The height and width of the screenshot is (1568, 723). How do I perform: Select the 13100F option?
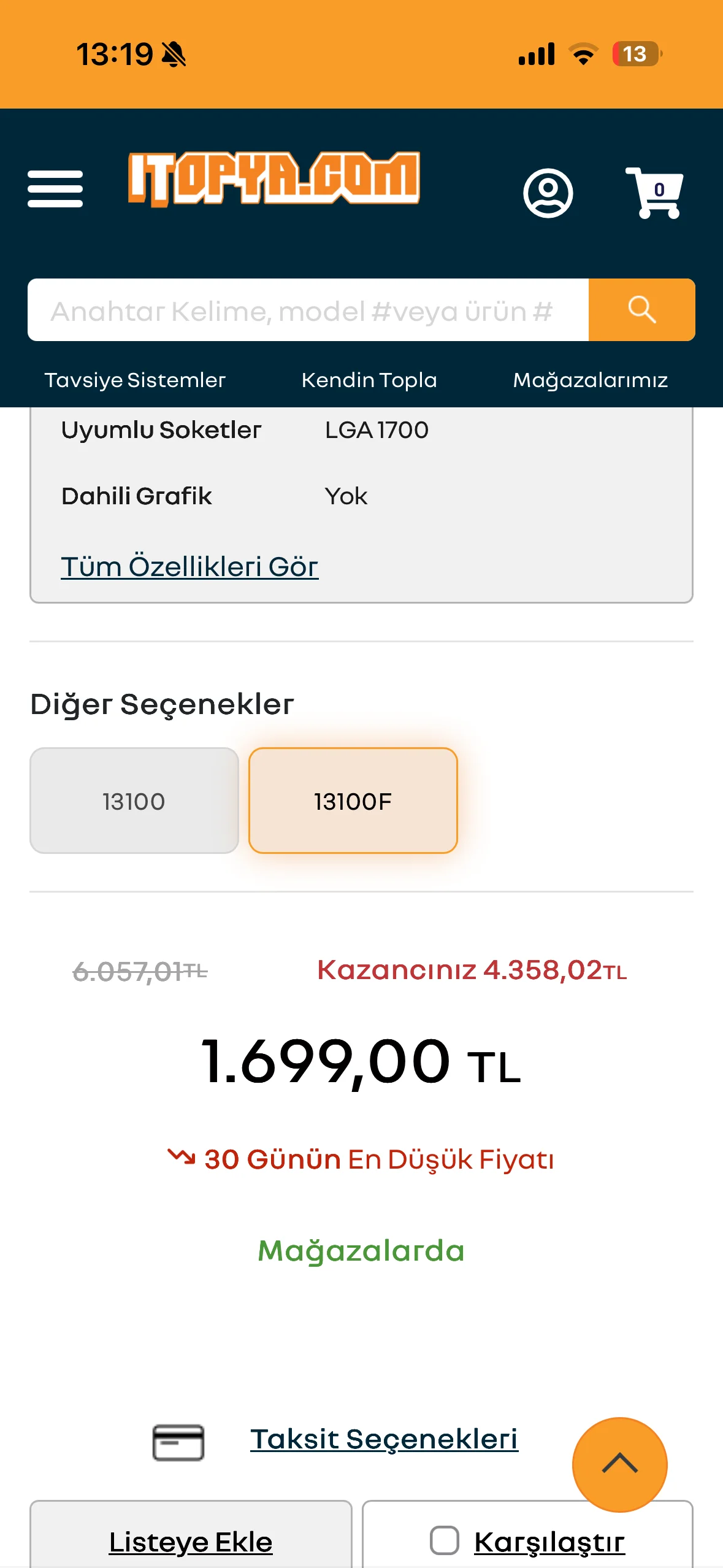353,801
